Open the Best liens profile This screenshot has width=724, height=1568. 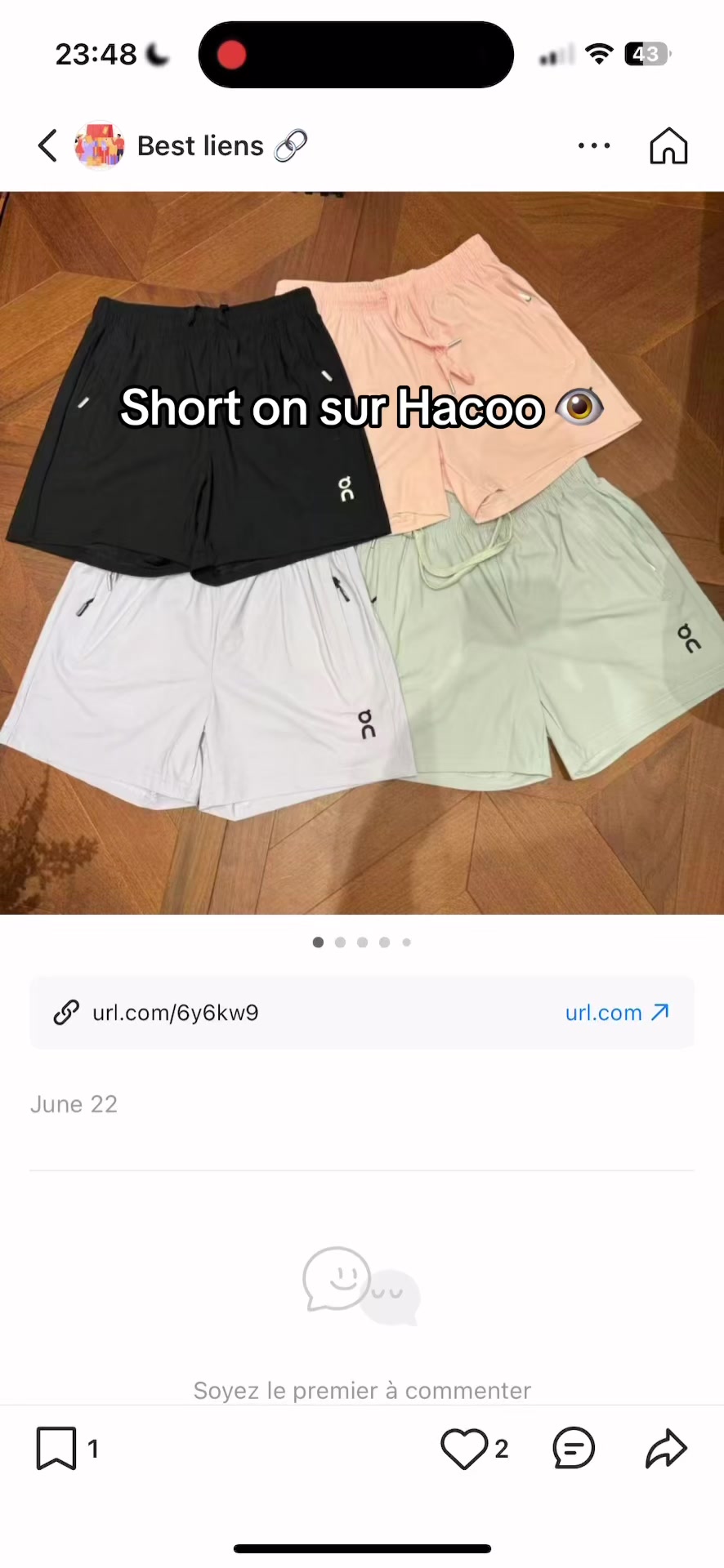pos(192,146)
